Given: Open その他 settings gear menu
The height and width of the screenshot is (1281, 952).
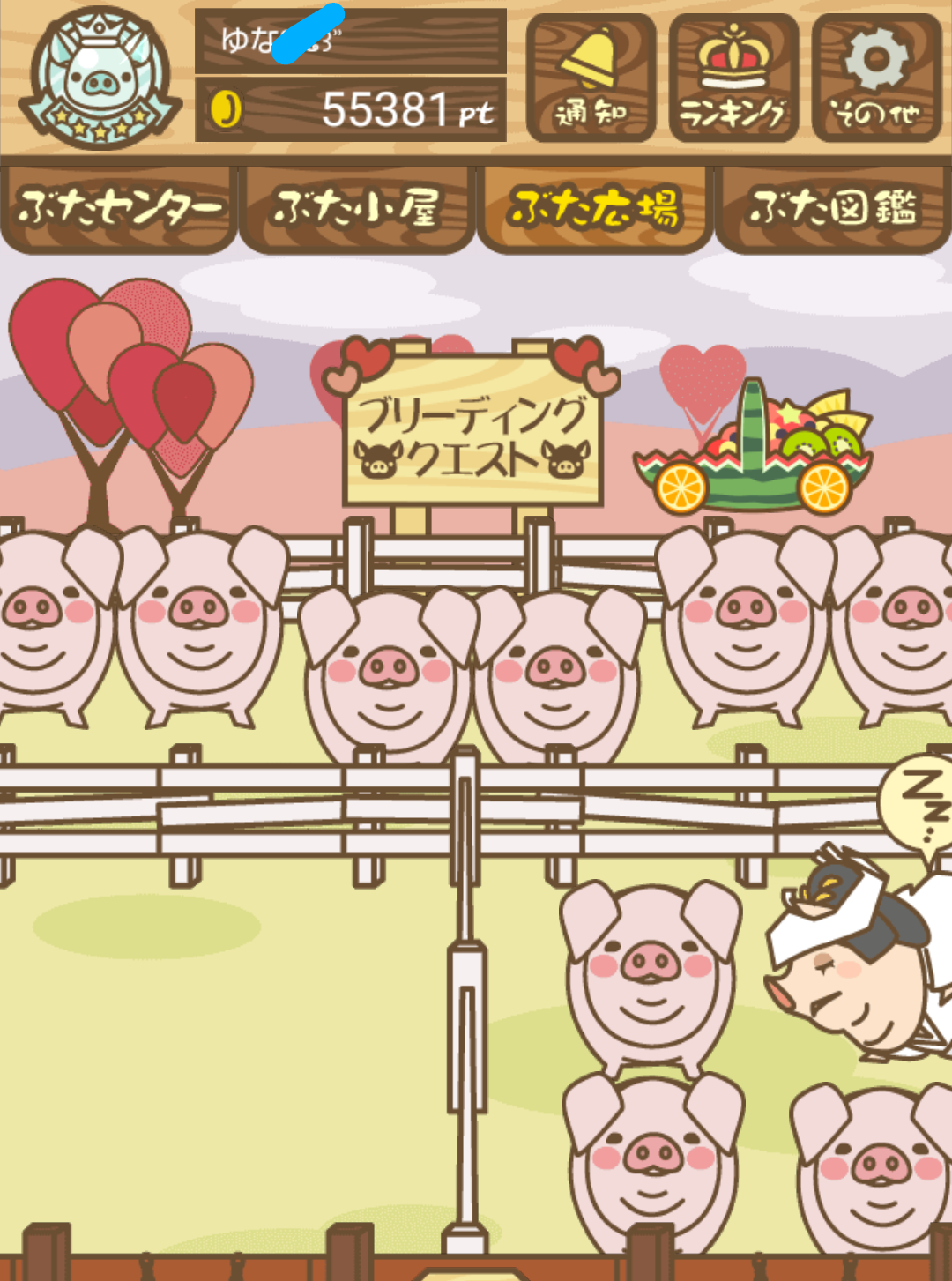Looking at the screenshot, I should pos(876,78).
